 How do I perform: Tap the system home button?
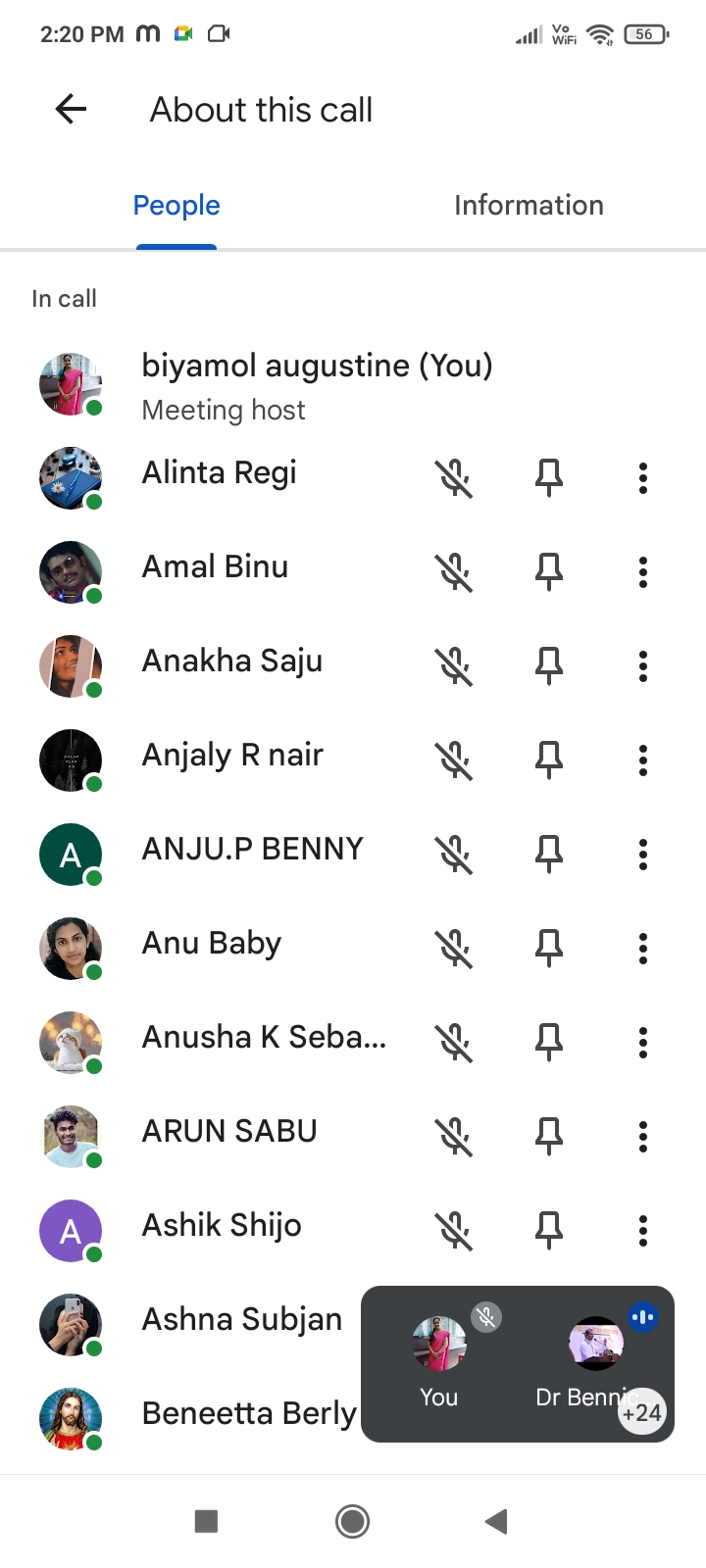(x=352, y=1521)
